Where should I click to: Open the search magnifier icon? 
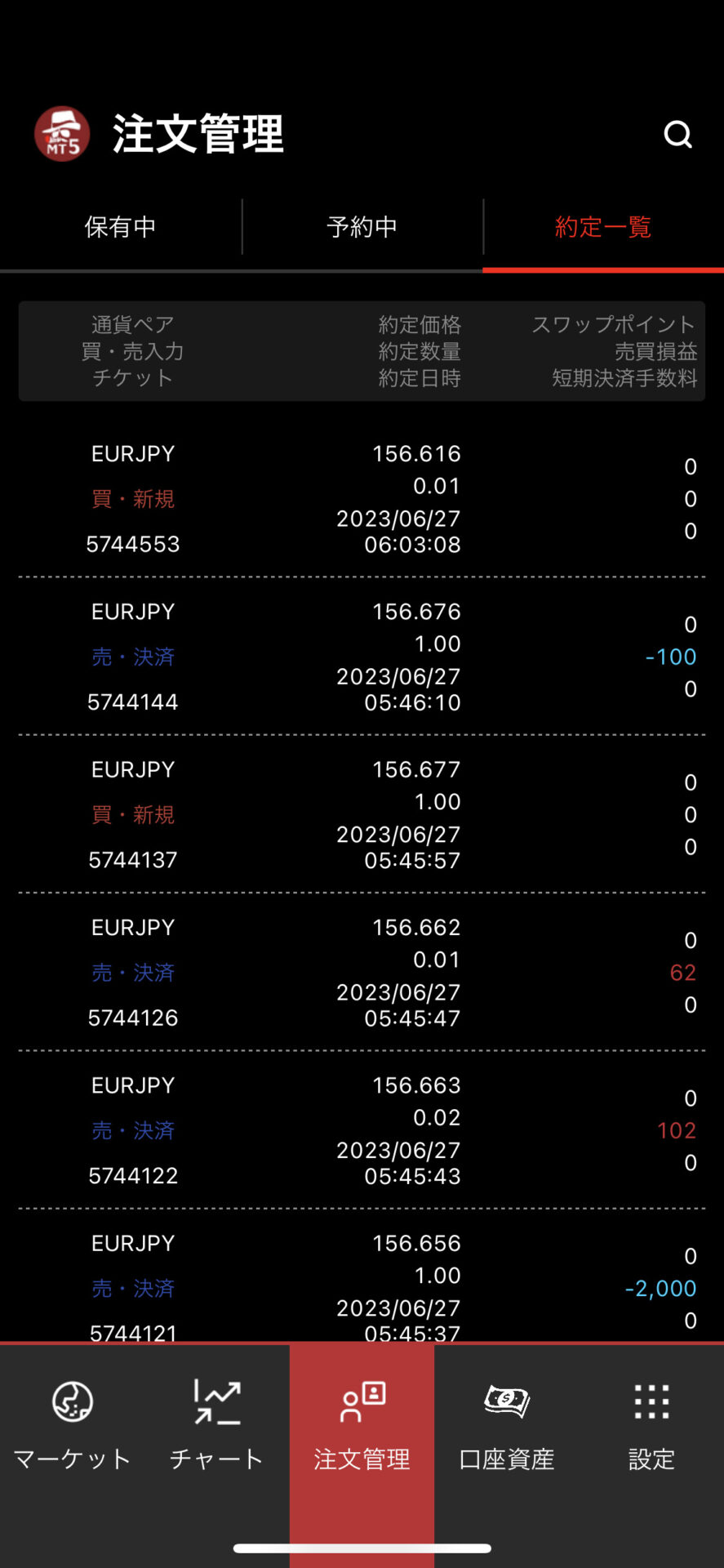(677, 134)
